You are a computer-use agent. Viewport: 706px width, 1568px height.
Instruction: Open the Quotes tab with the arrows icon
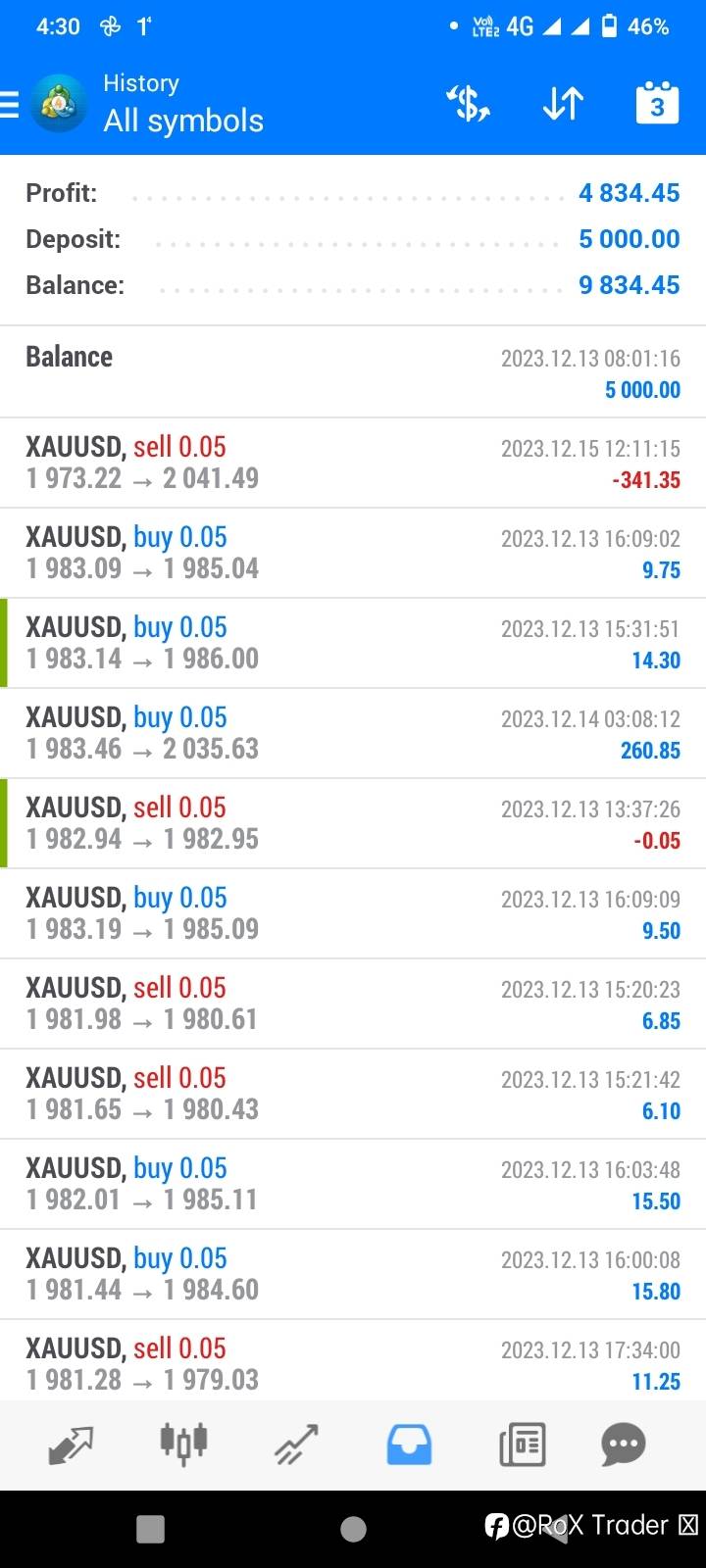coord(71,1445)
